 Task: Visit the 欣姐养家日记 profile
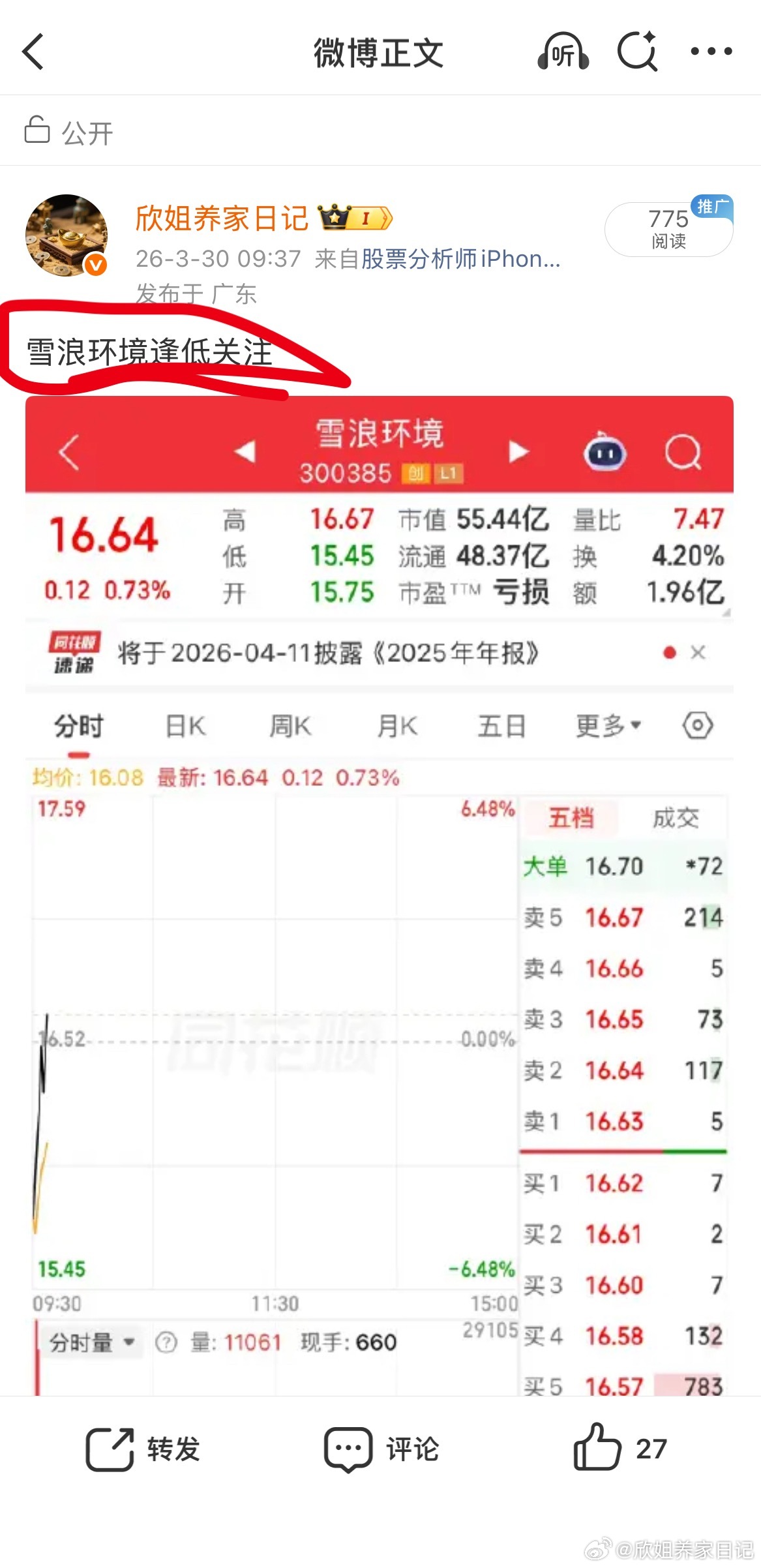(222, 219)
